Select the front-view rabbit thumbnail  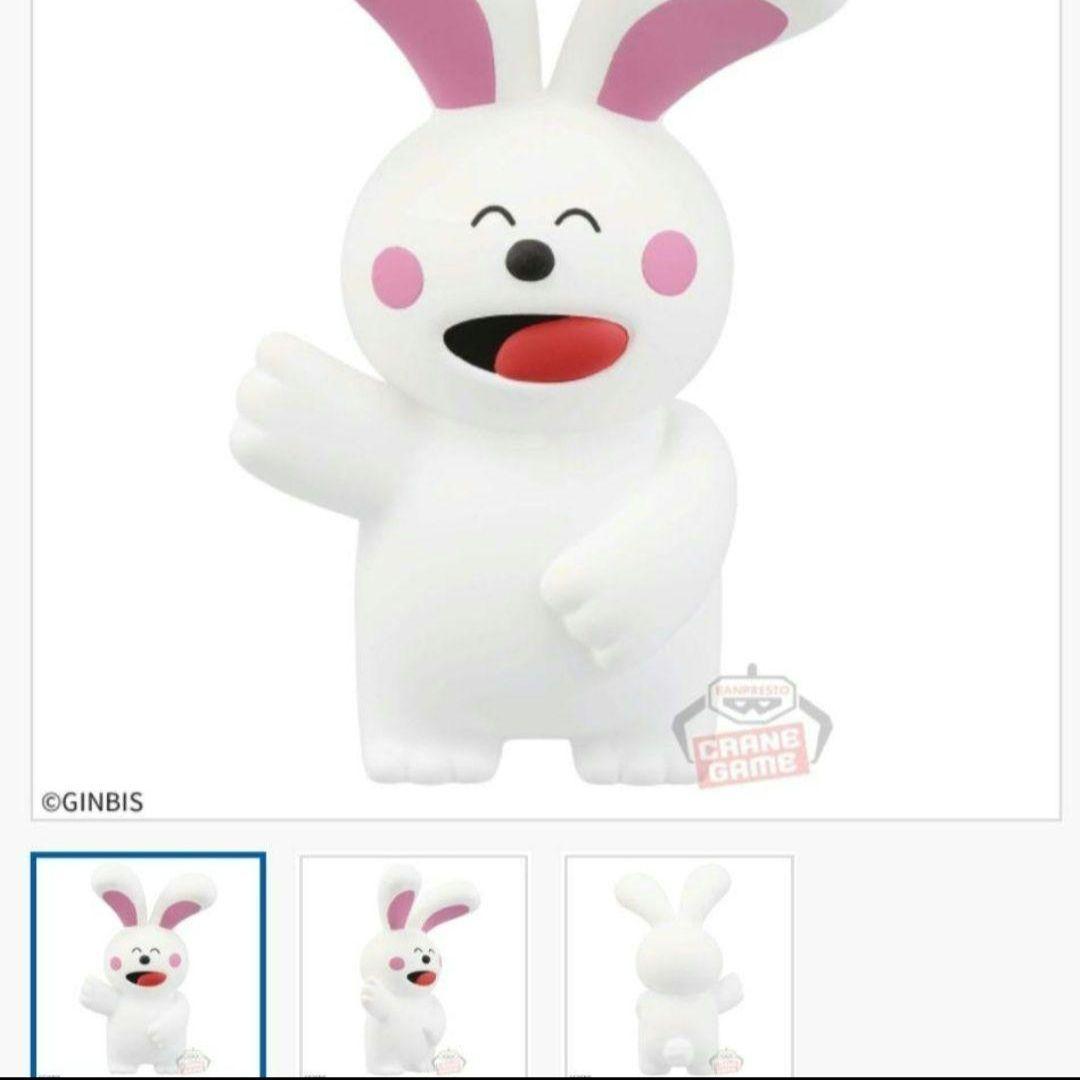coord(148,965)
